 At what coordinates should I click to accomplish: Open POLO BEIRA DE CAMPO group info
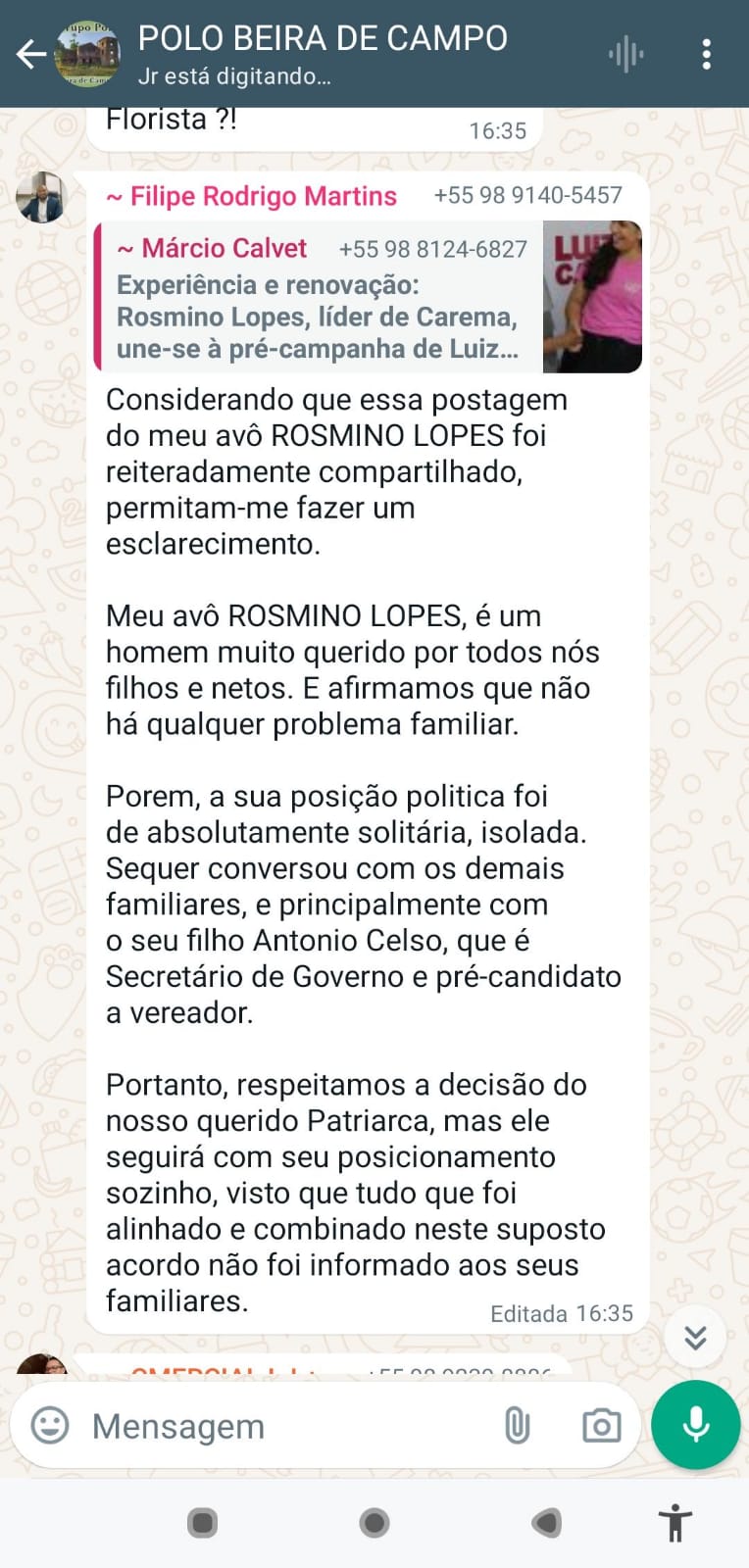coord(324,53)
